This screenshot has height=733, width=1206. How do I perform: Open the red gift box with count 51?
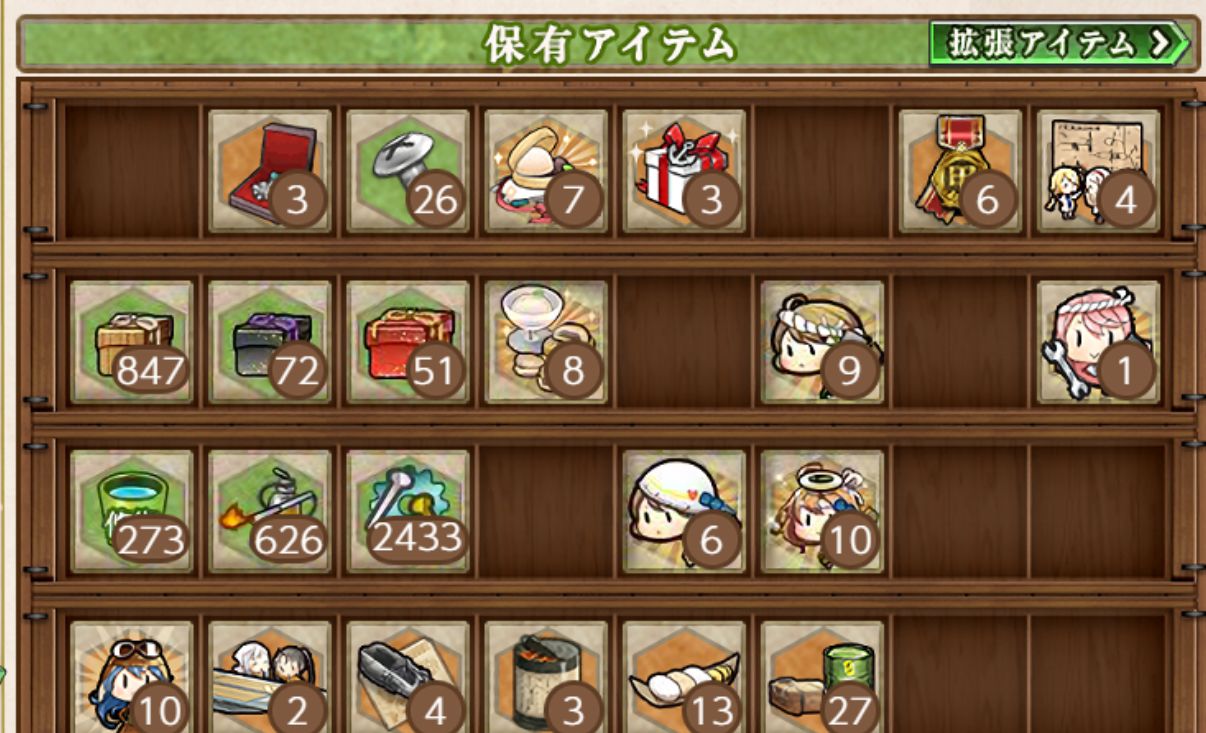coord(407,342)
